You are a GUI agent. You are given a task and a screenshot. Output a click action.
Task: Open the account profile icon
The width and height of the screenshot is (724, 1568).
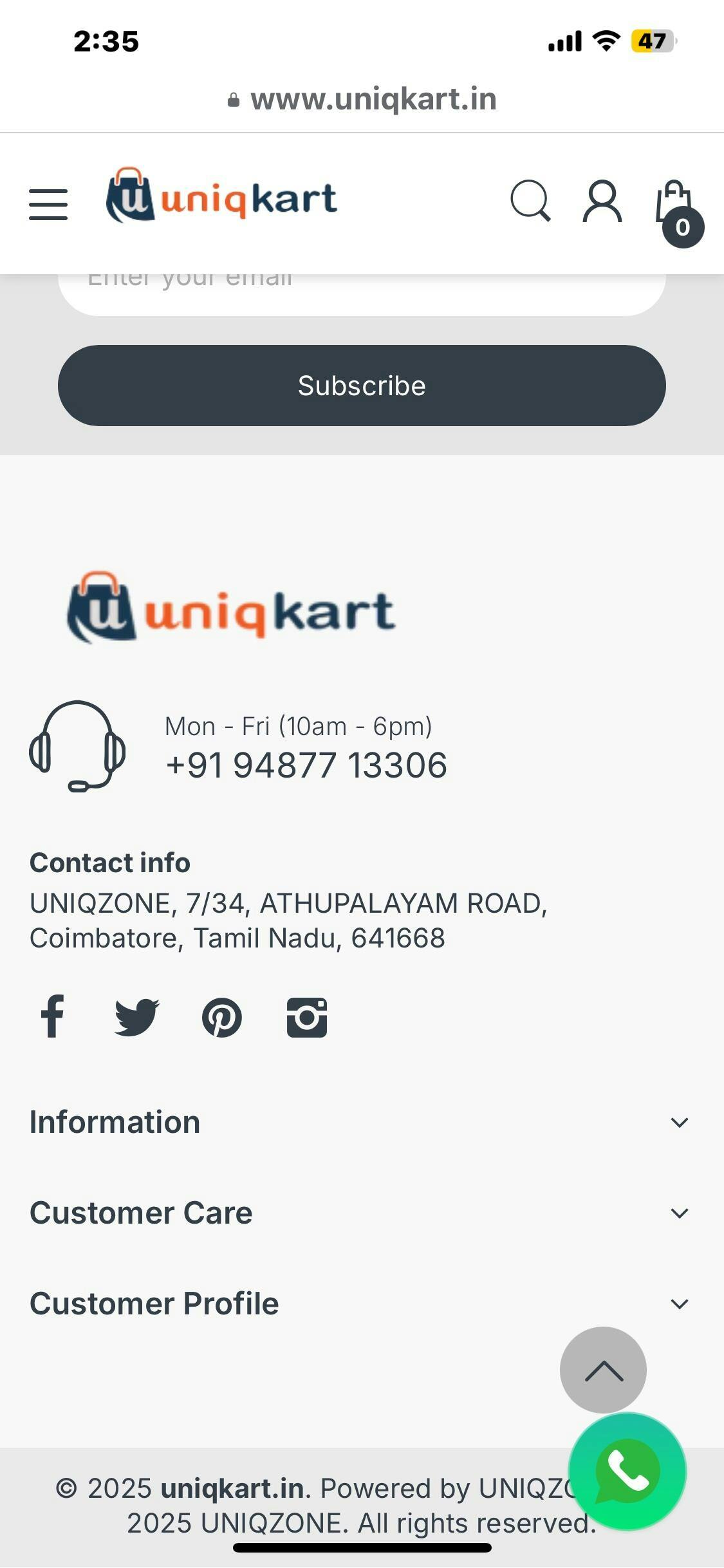(x=602, y=201)
